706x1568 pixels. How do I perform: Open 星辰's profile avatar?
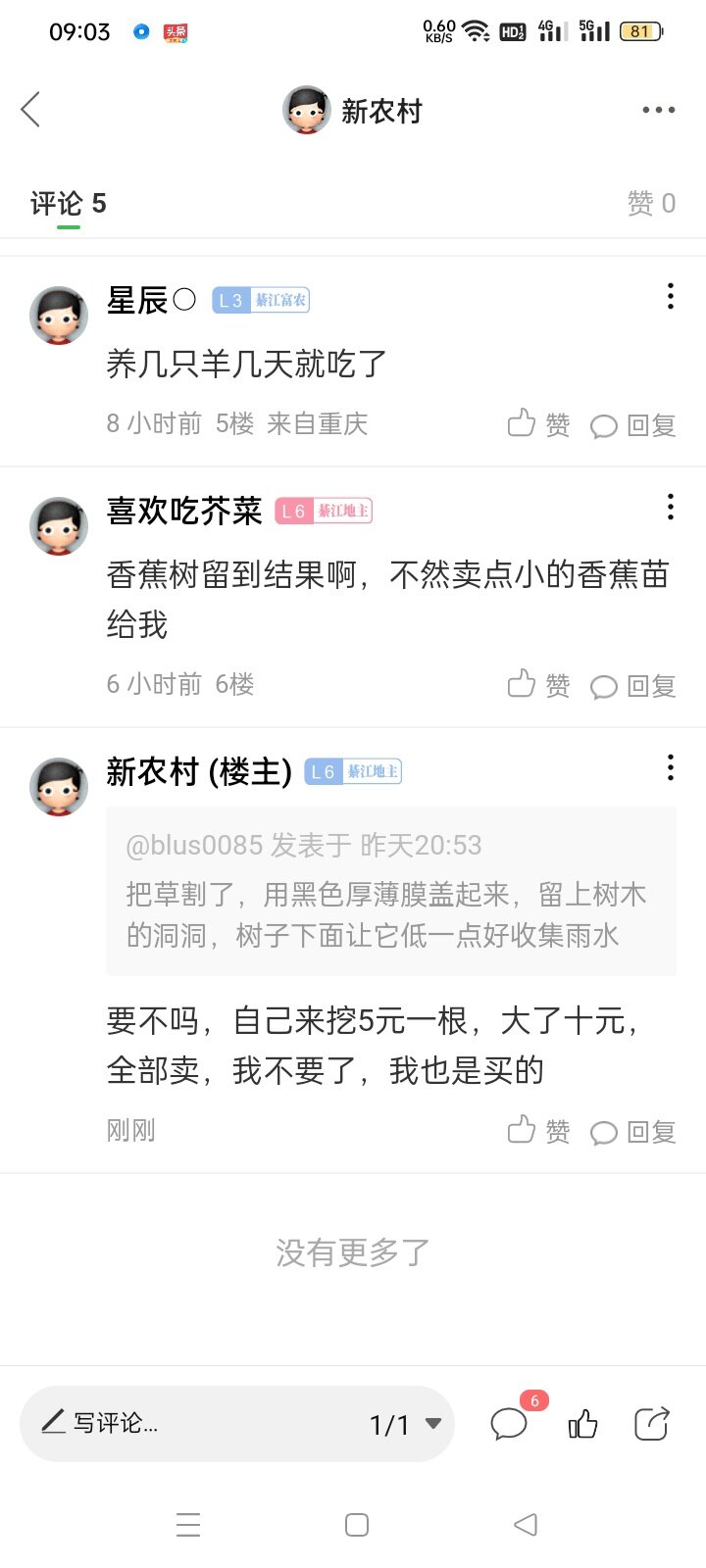[59, 316]
